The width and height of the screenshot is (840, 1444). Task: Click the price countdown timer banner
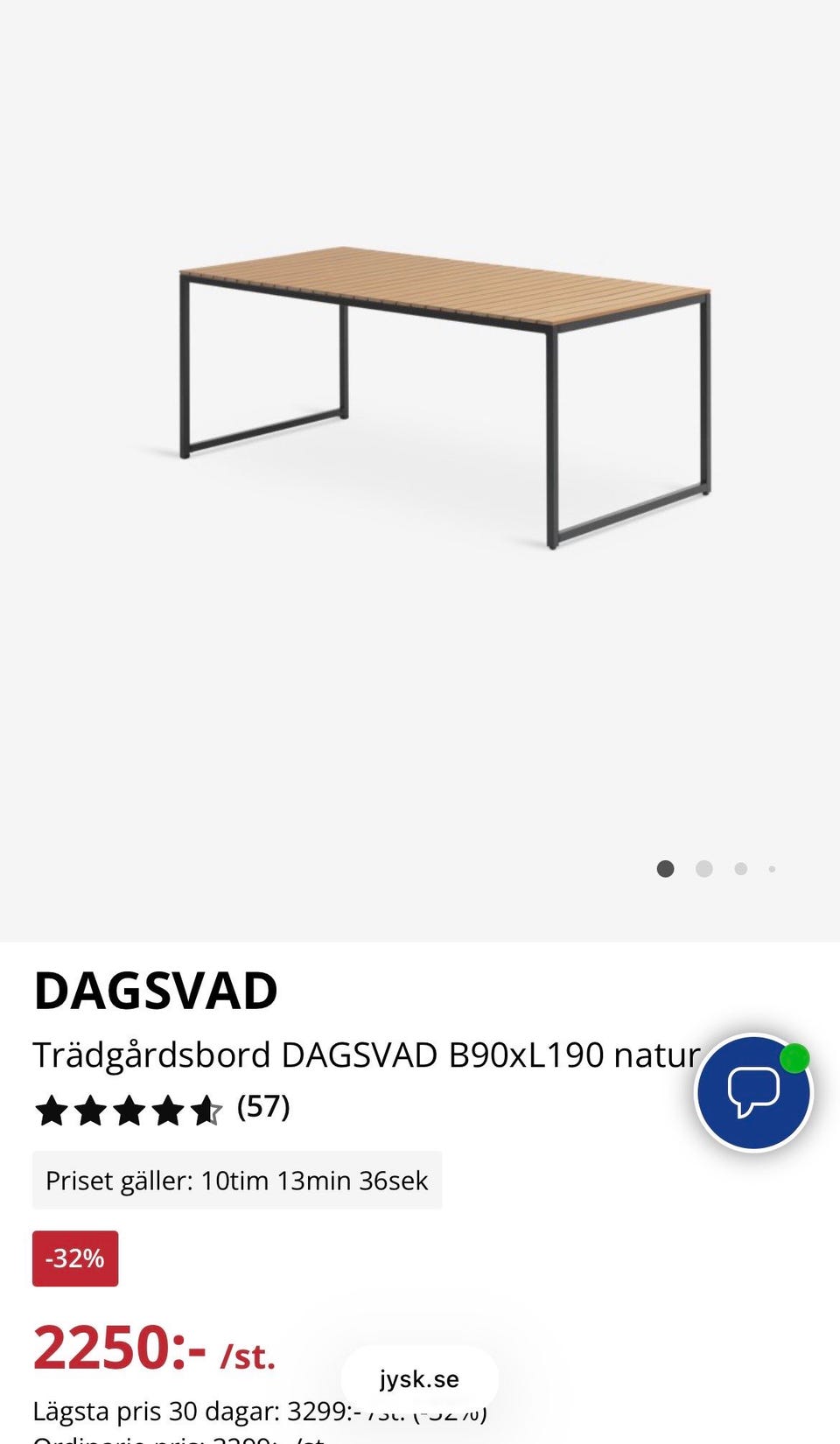(x=237, y=1180)
